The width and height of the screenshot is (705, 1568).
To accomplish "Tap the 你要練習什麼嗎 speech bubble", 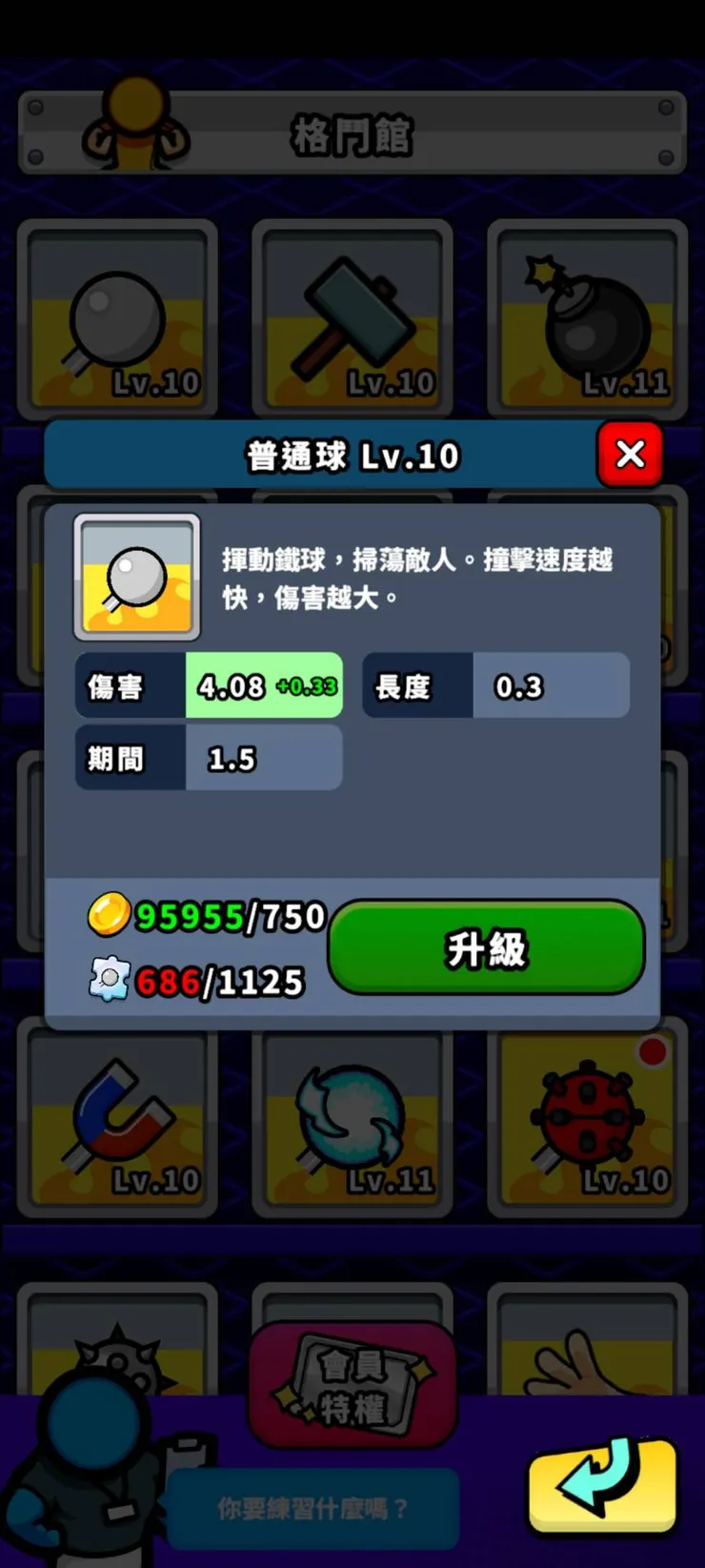I will click(x=314, y=1508).
